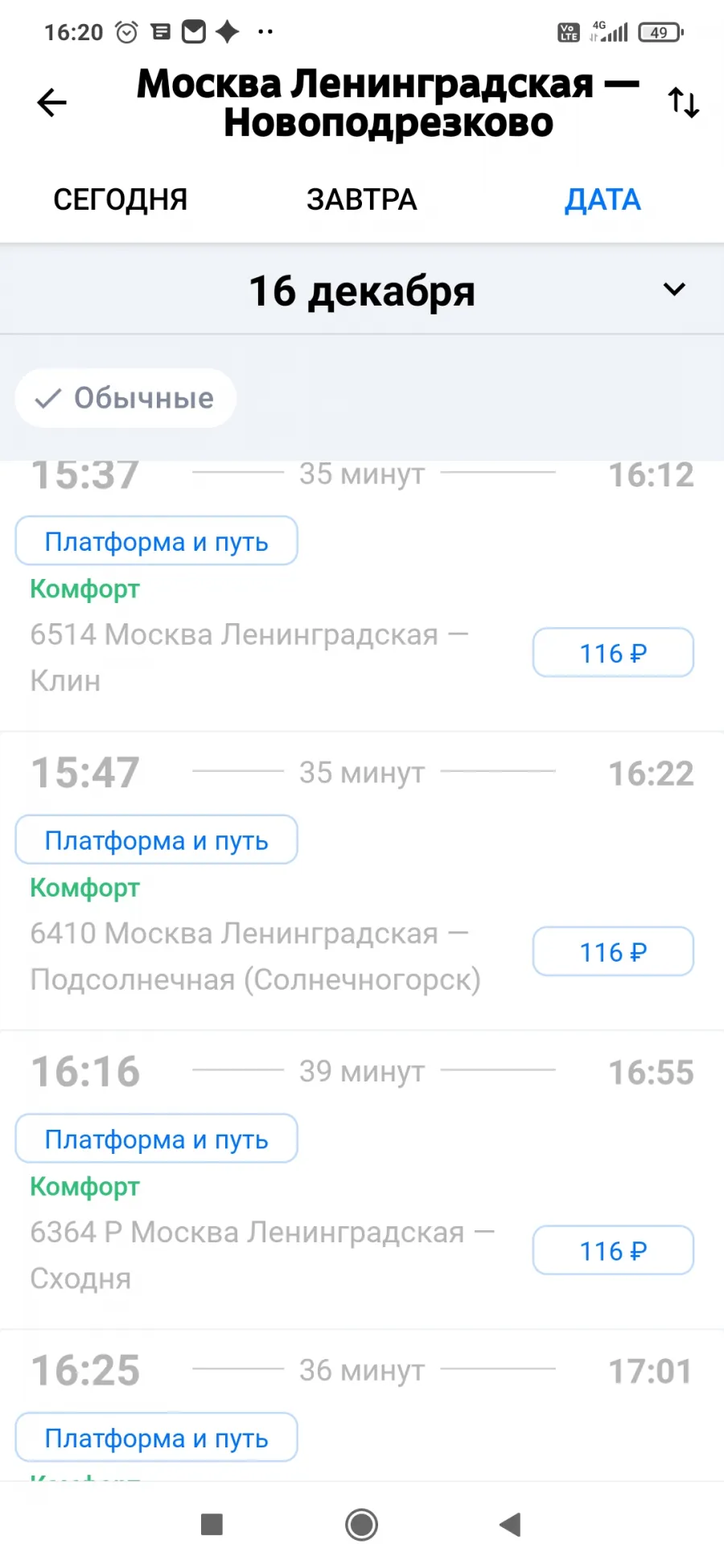Expand the 16 декабря date picker
The width and height of the screenshot is (724, 1568).
tap(362, 290)
